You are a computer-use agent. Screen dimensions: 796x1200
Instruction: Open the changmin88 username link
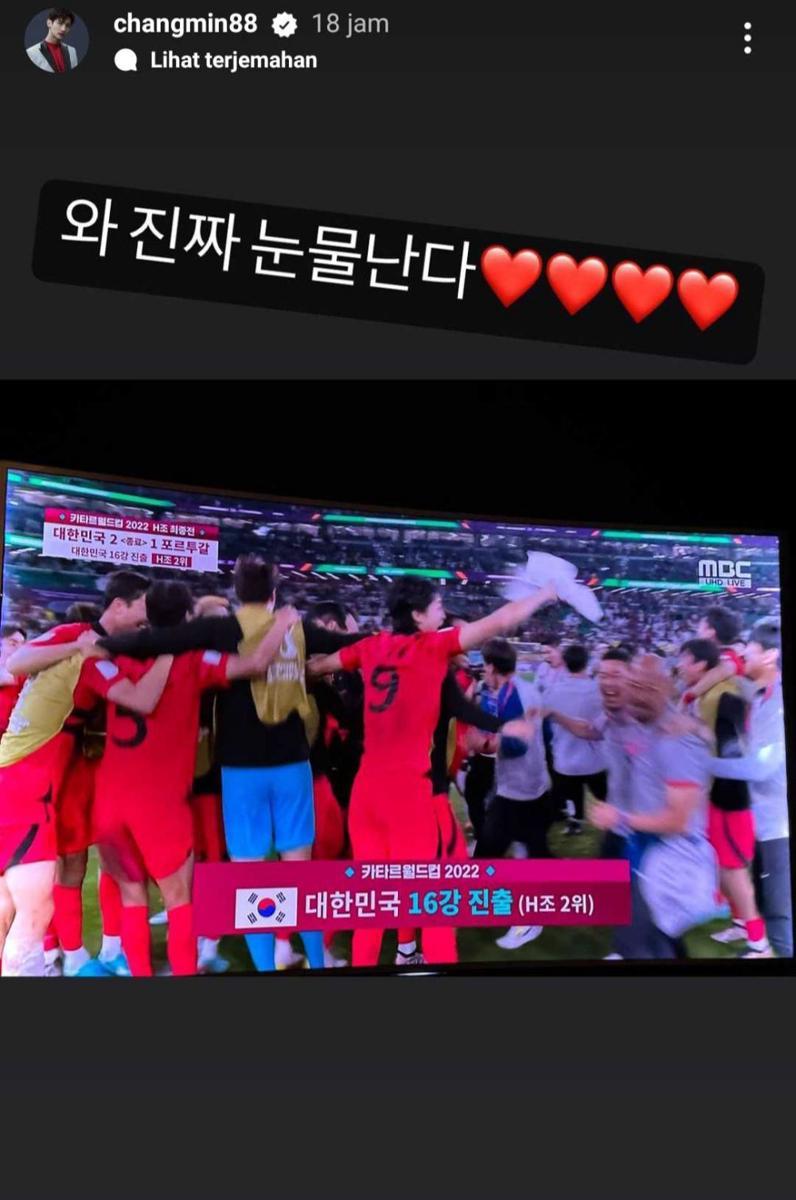pyautogui.click(x=185, y=23)
